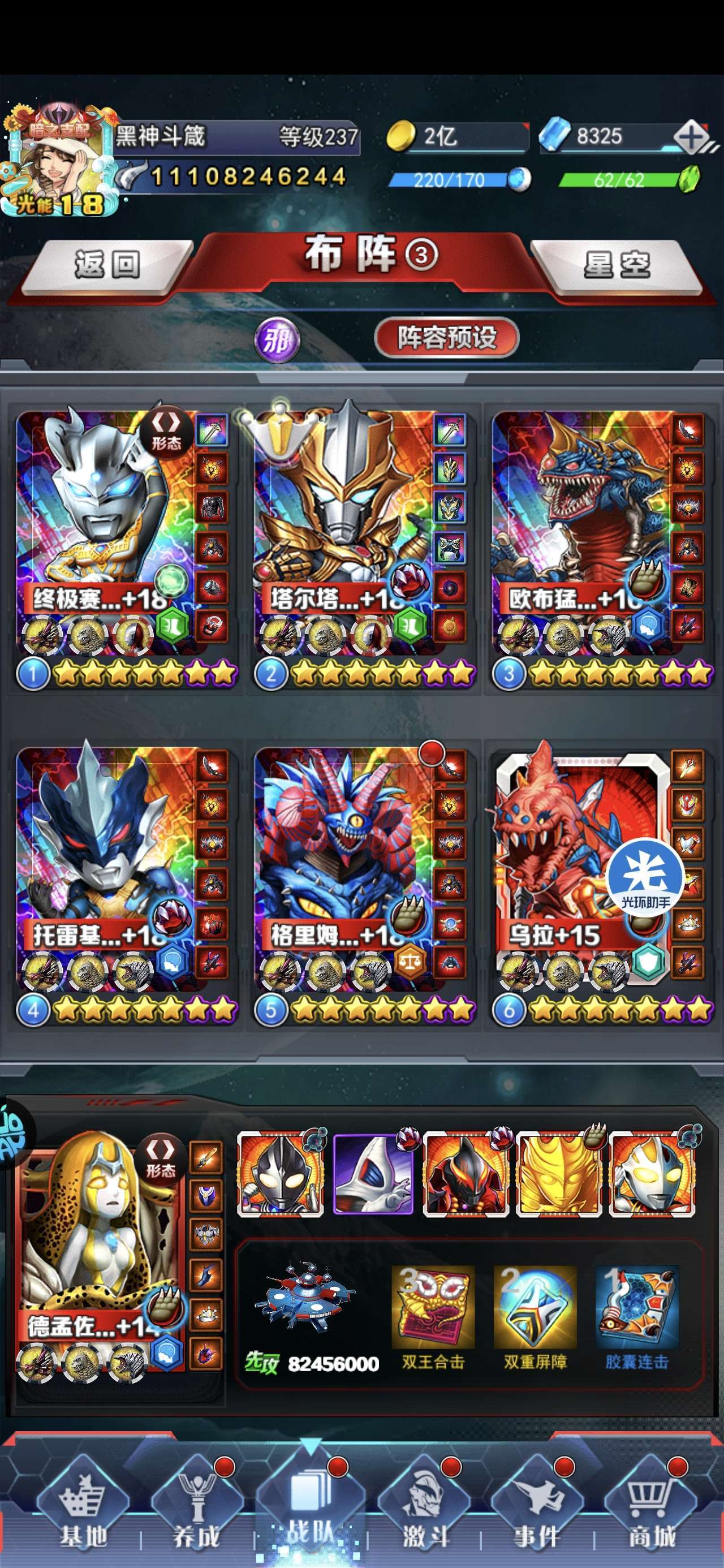The image size is (724, 1568).
Task: Tap the purple 邪 badge
Action: [x=277, y=341]
